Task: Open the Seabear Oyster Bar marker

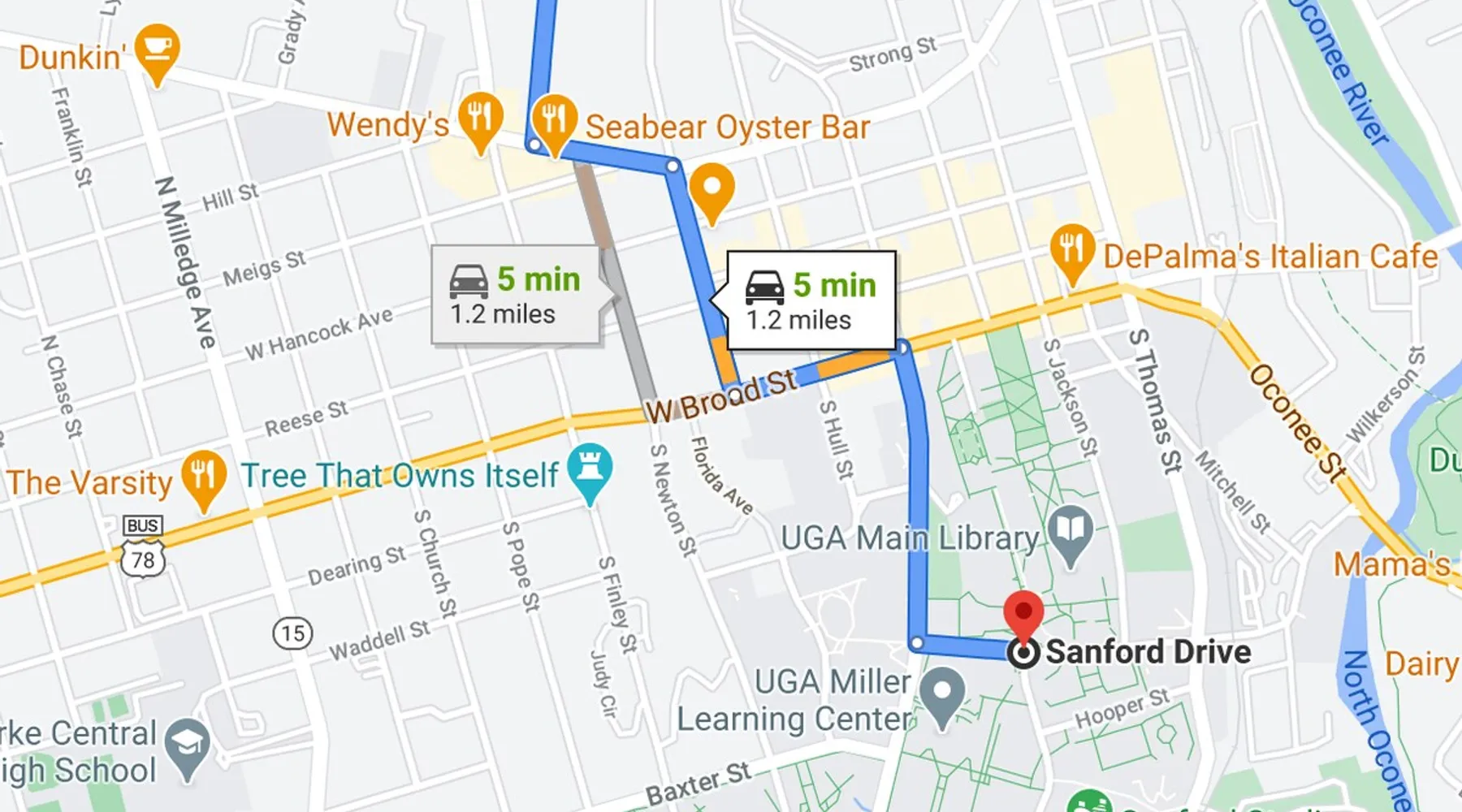Action: [554, 121]
